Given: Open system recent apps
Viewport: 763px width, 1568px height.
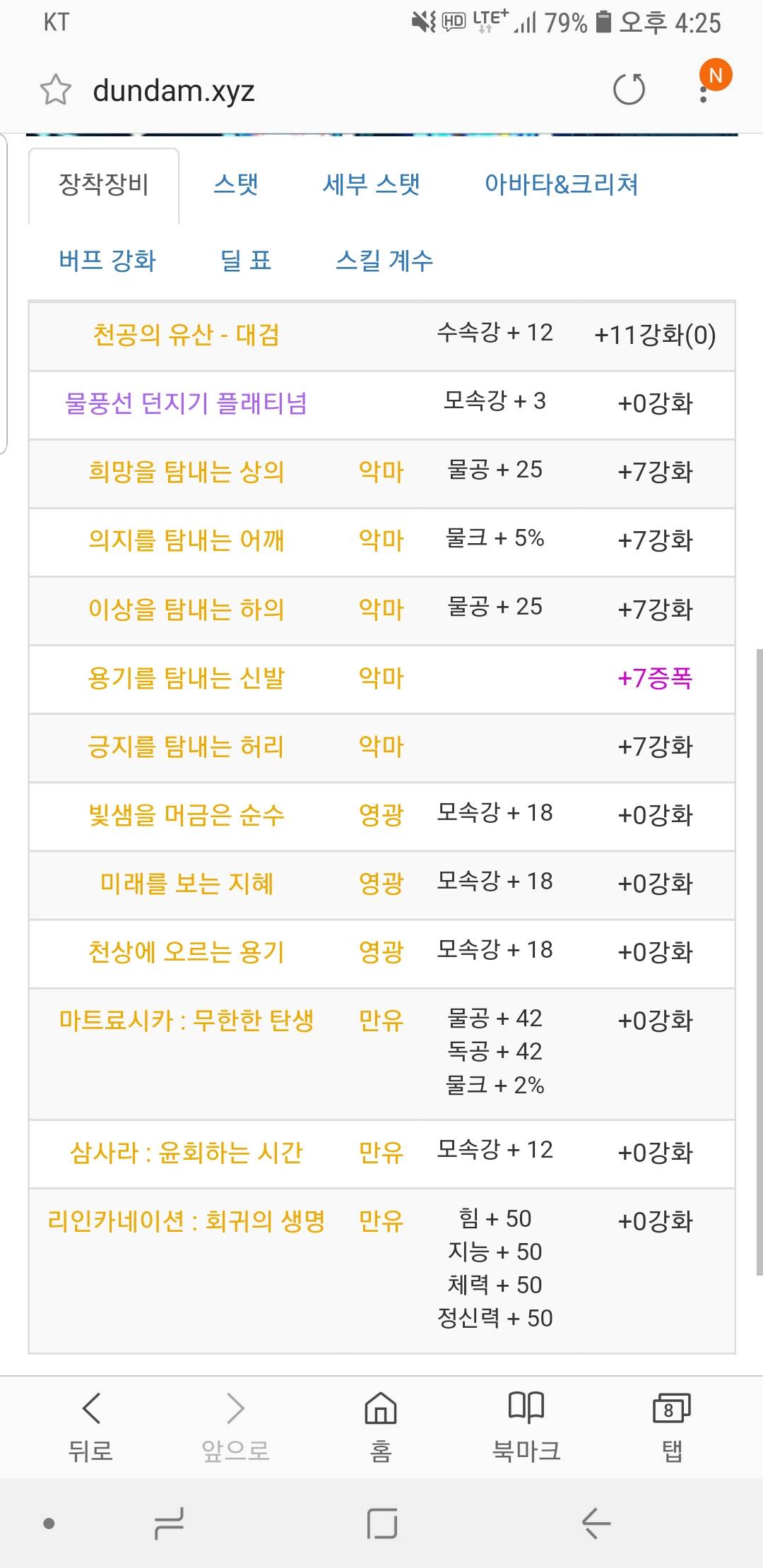Looking at the screenshot, I should [169, 1523].
